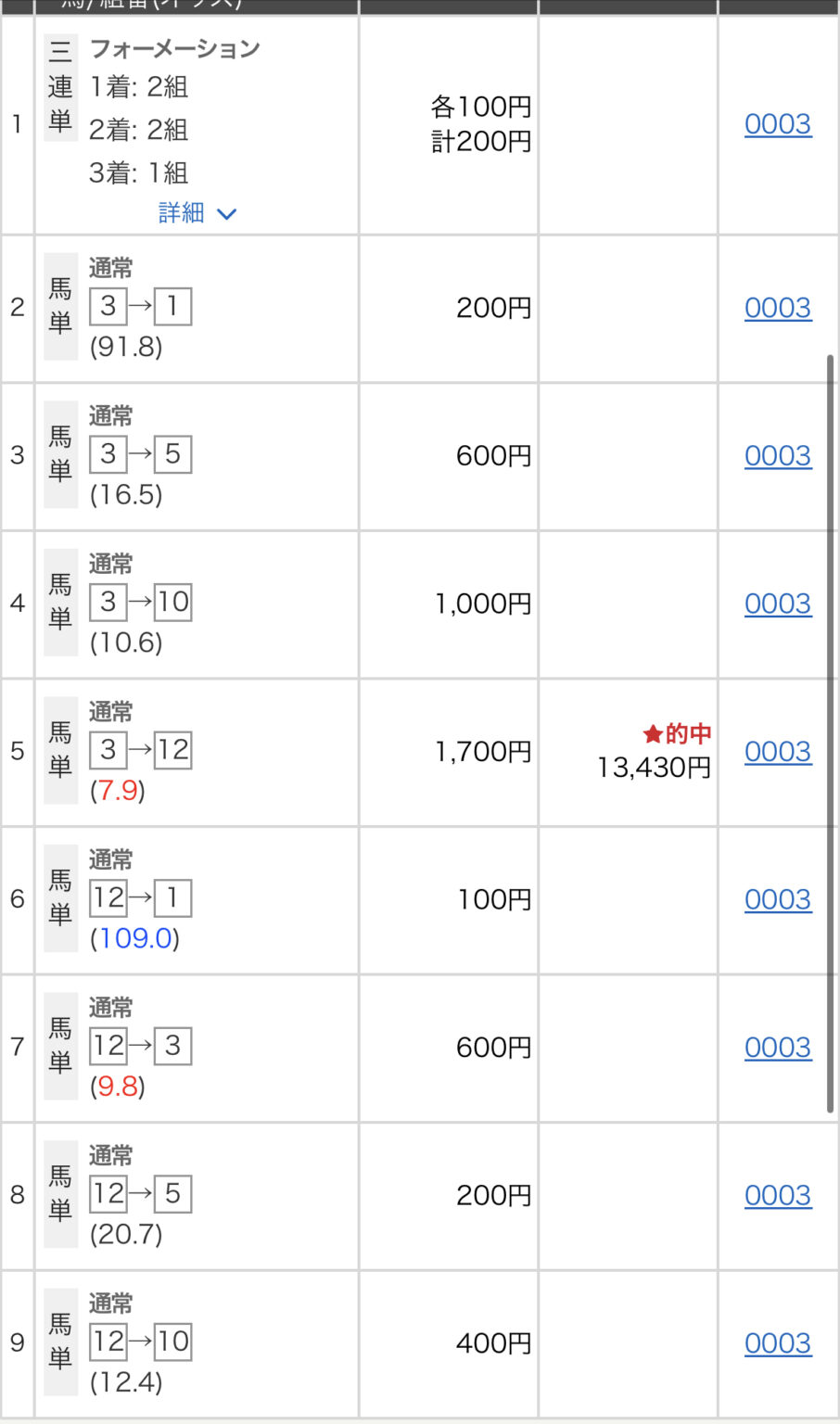
Task: Open receipt 0003 for the 三連単 formation bet
Action: (x=778, y=124)
